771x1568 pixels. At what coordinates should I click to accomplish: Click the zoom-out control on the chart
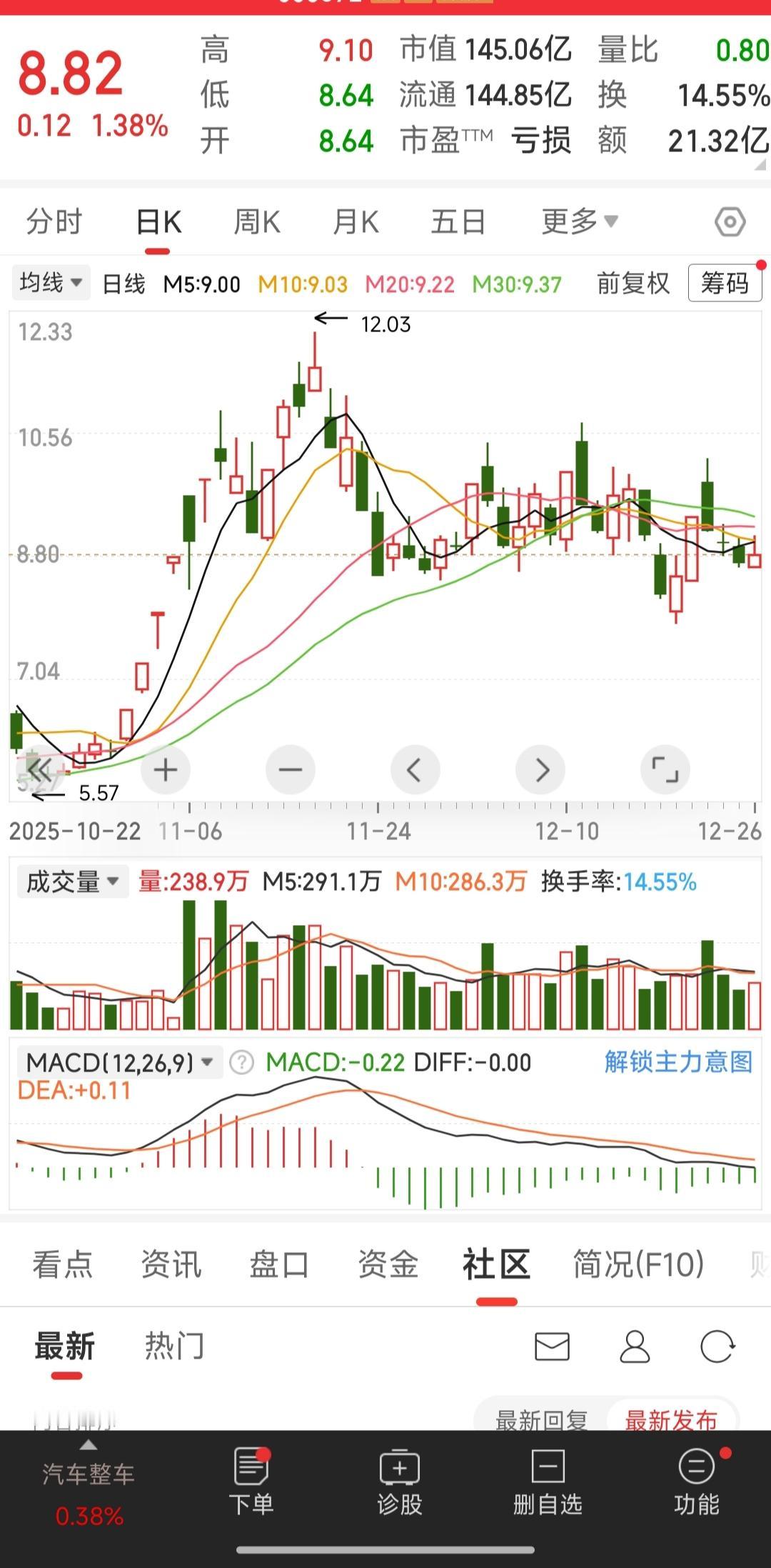290,769
